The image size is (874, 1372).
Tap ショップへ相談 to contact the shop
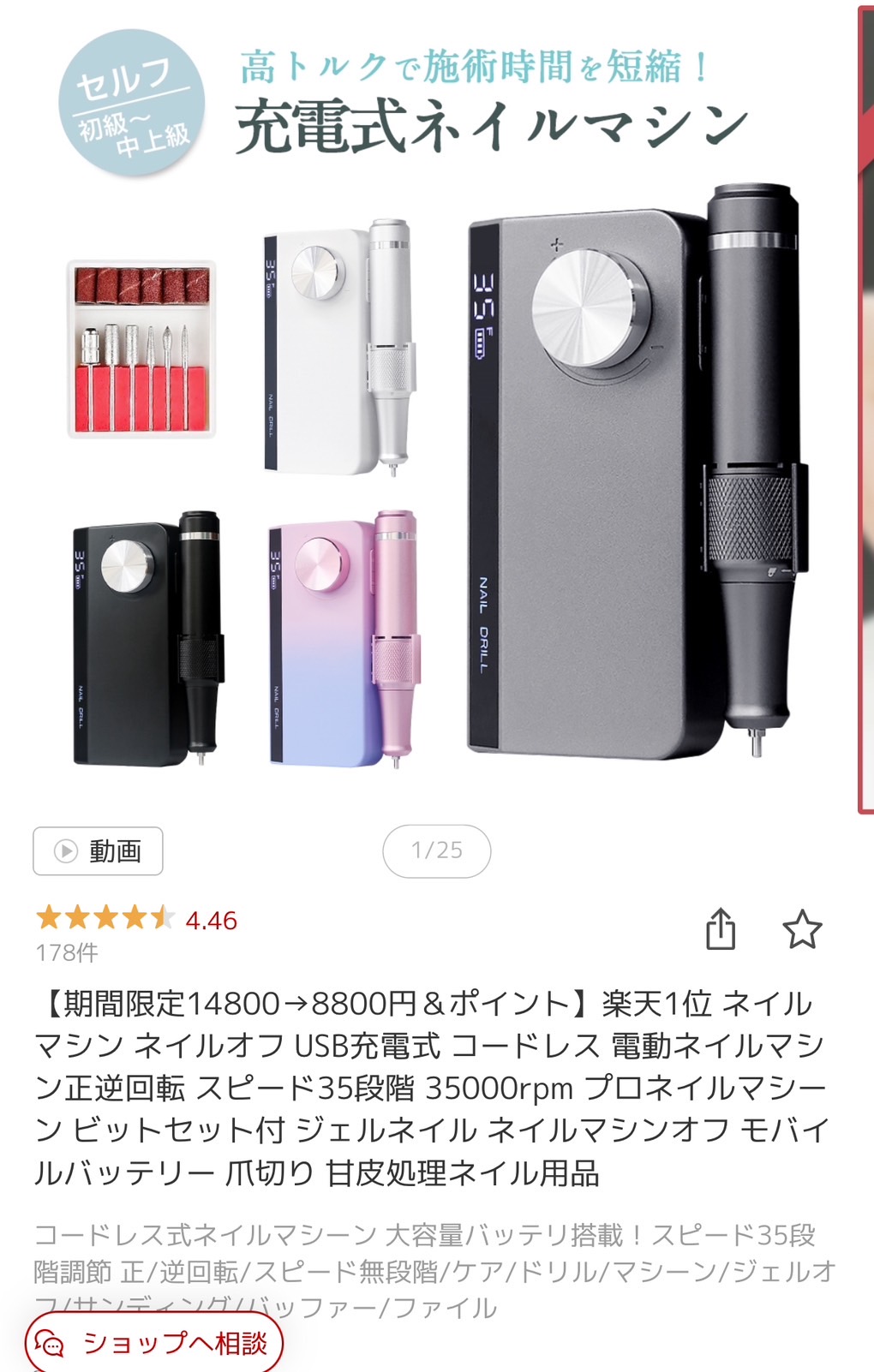[154, 1343]
